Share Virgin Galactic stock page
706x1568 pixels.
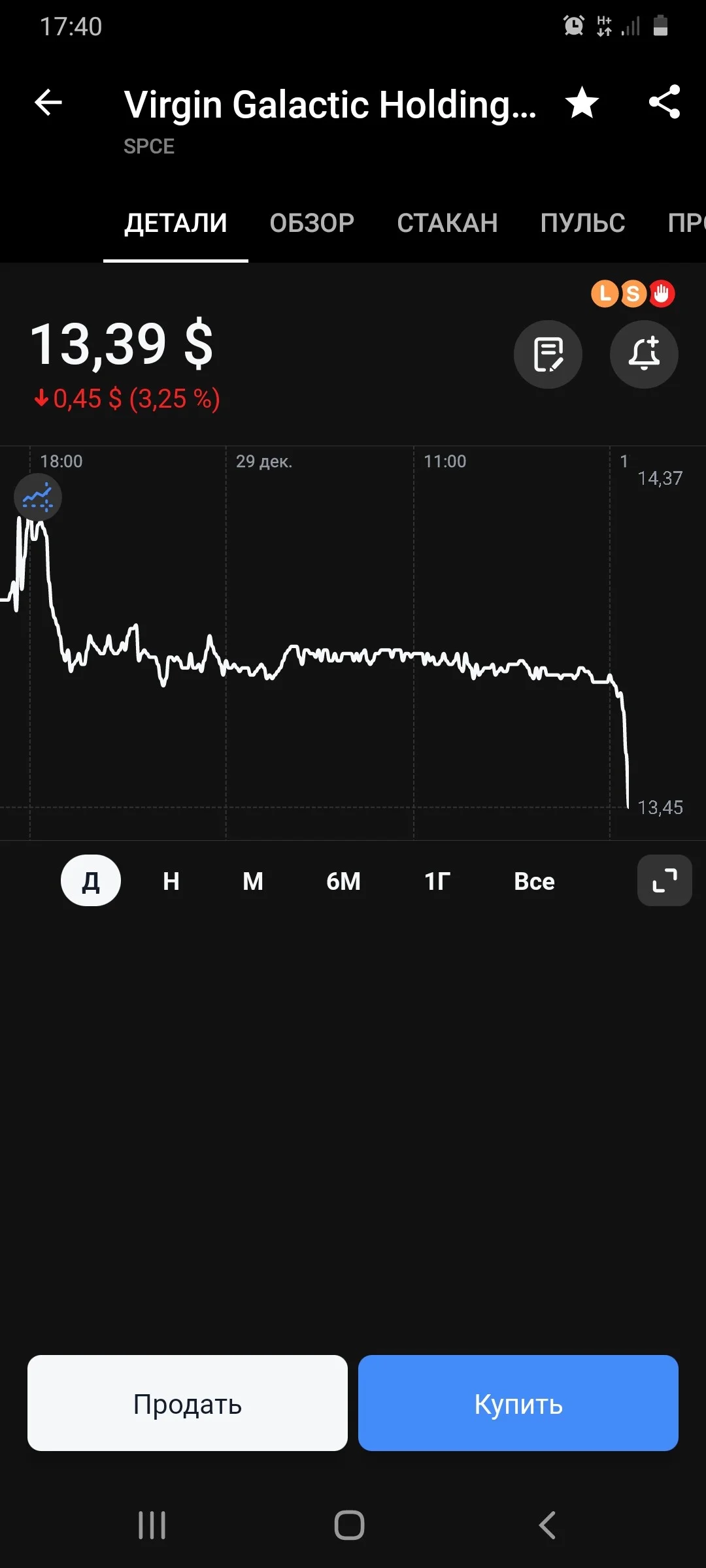coord(664,103)
